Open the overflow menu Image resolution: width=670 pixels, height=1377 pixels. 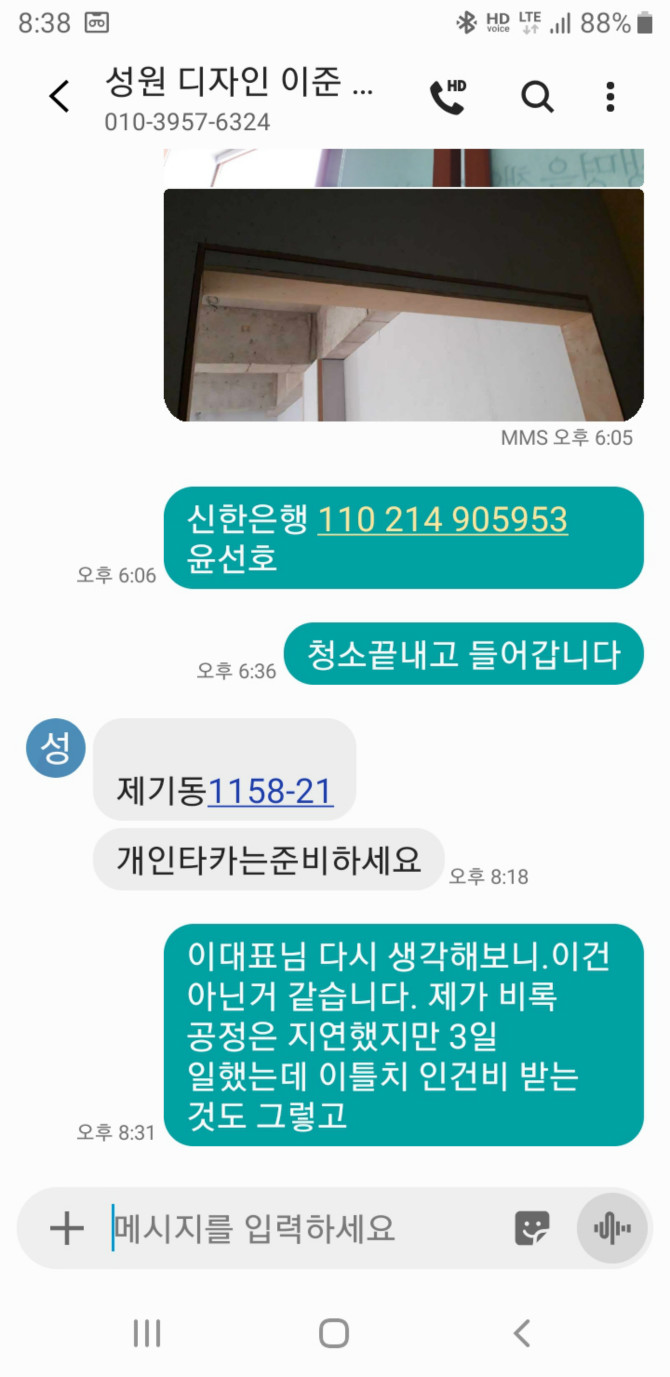point(610,96)
